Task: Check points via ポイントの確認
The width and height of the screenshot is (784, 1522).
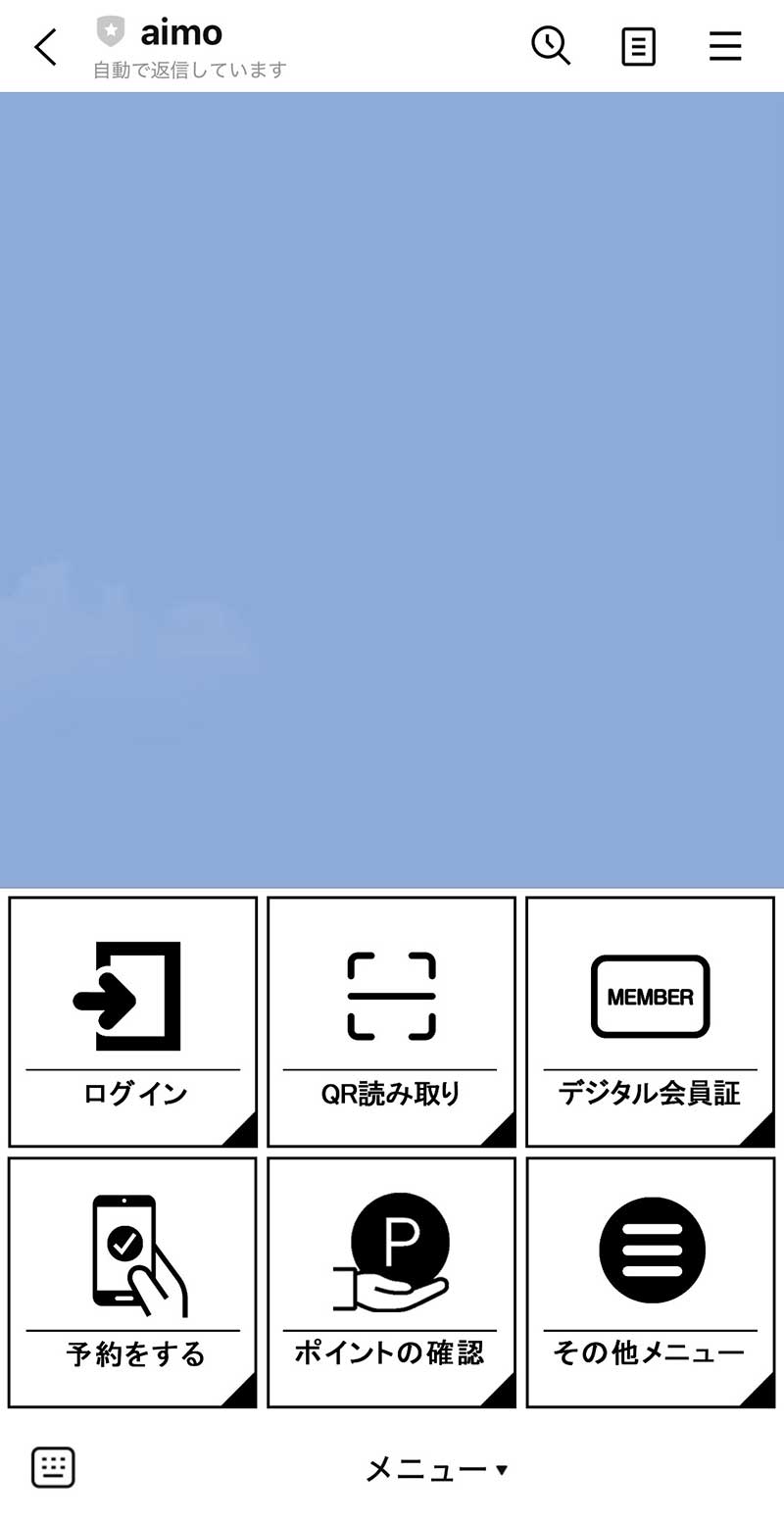Action: (391, 1282)
